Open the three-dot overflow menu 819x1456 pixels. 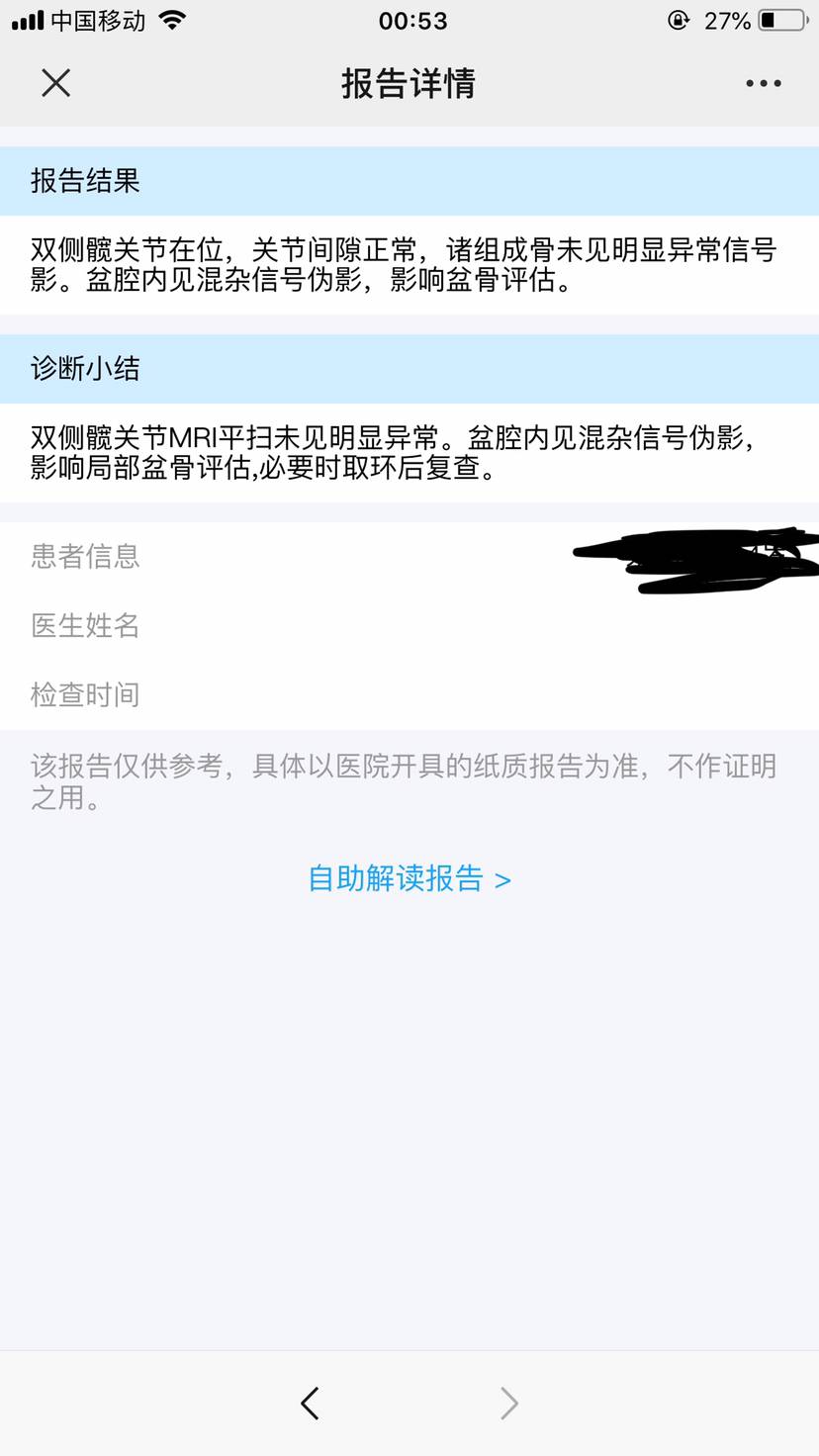[x=764, y=84]
